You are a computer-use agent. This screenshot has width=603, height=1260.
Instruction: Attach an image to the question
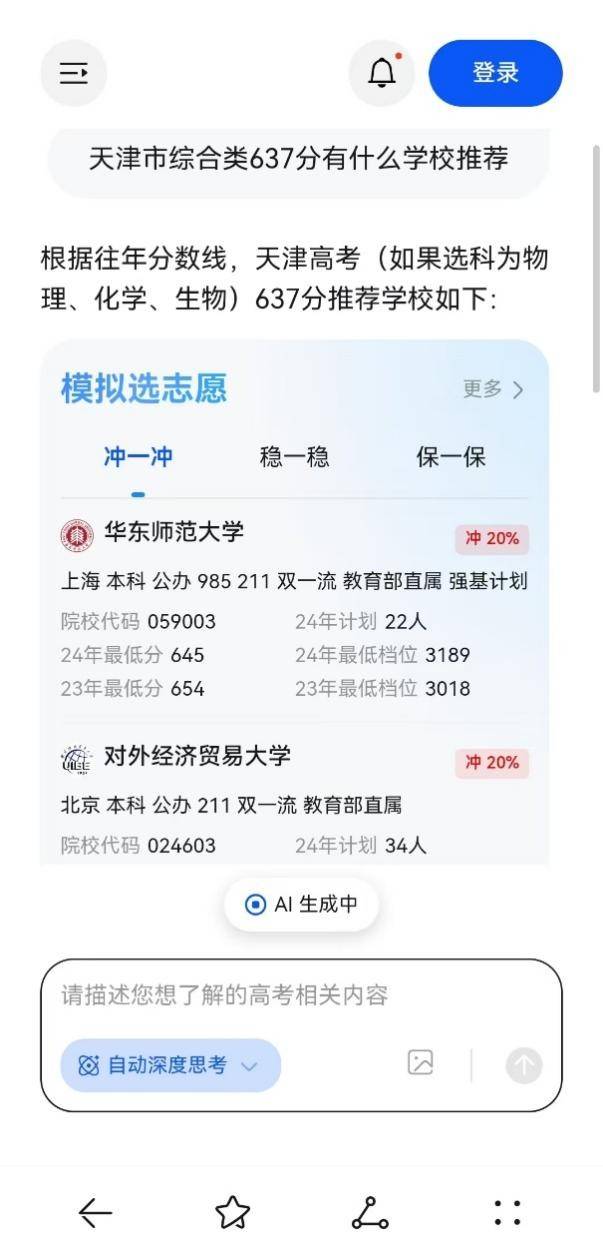421,1063
